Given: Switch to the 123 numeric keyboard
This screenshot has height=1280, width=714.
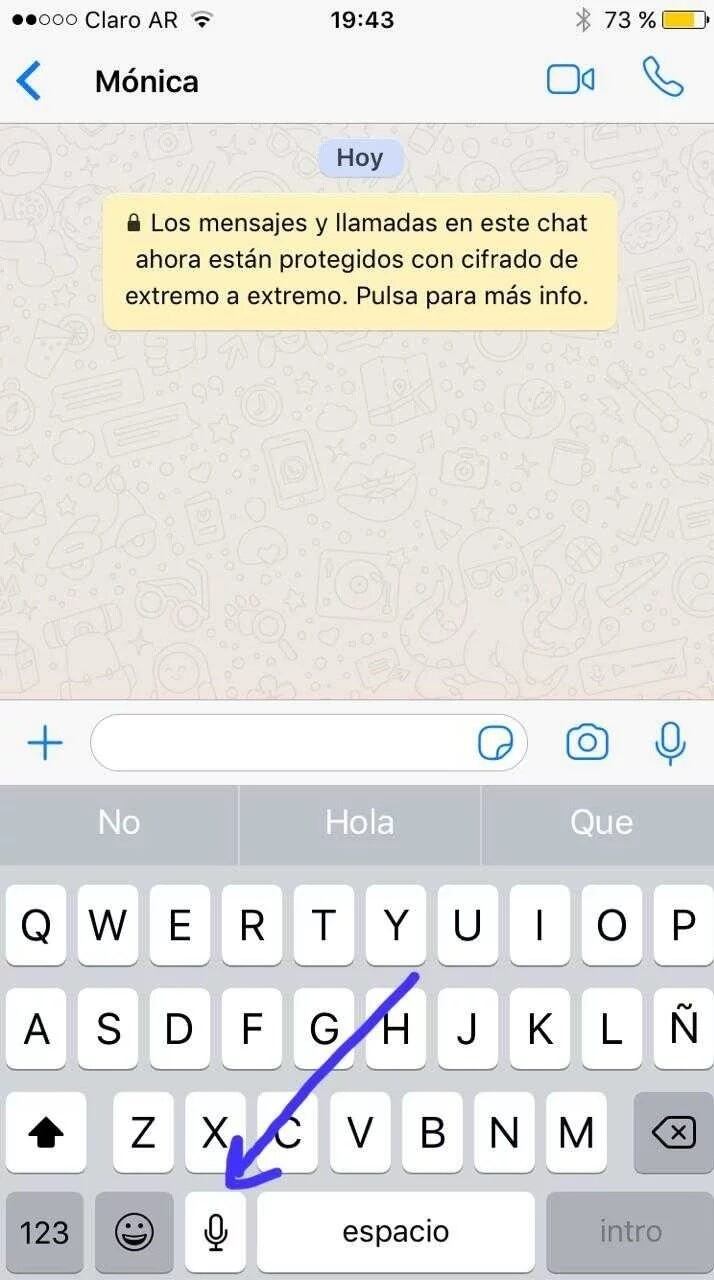Looking at the screenshot, I should coord(44,1232).
